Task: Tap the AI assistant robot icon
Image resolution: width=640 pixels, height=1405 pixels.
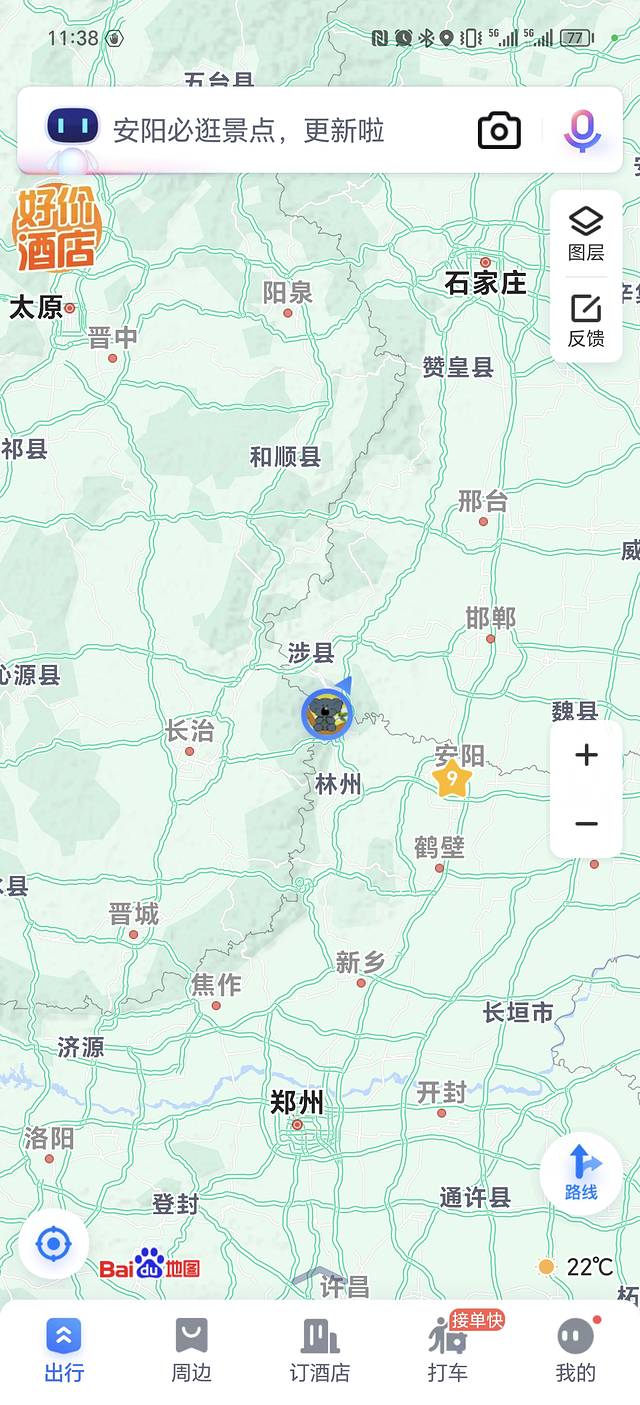Action: click(x=72, y=128)
